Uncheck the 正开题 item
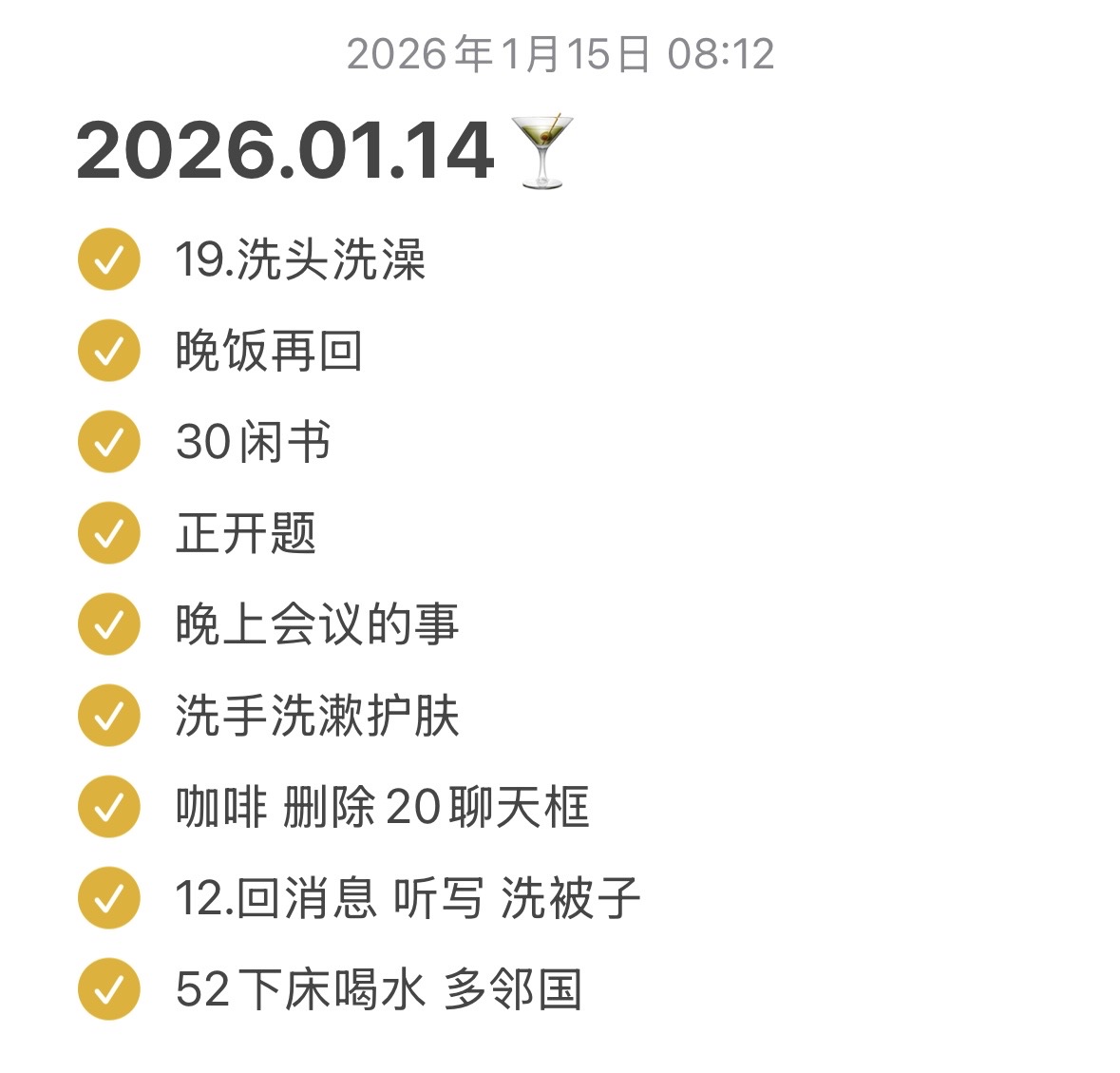Image resolution: width=1120 pixels, height=1073 pixels. 108,533
